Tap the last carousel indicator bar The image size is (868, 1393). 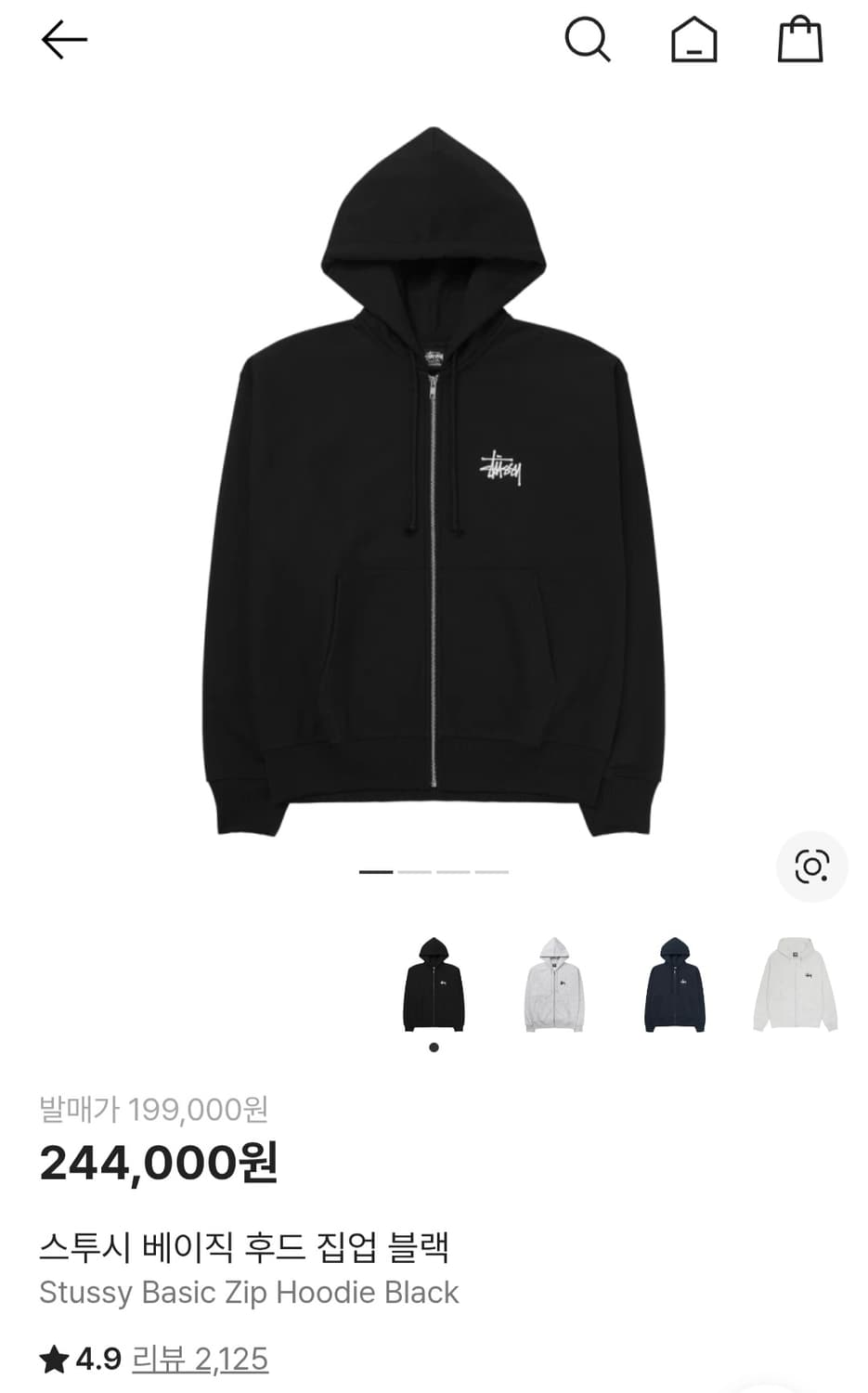pos(493,874)
